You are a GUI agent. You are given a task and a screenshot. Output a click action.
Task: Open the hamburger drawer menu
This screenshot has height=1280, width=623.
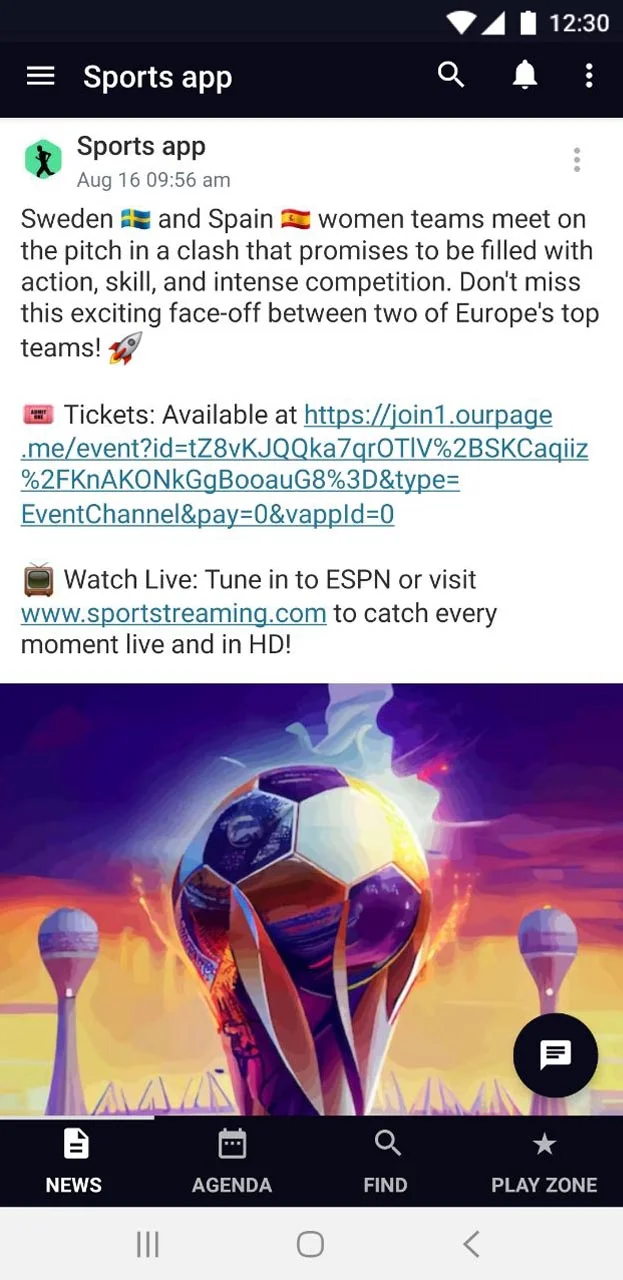[40, 76]
